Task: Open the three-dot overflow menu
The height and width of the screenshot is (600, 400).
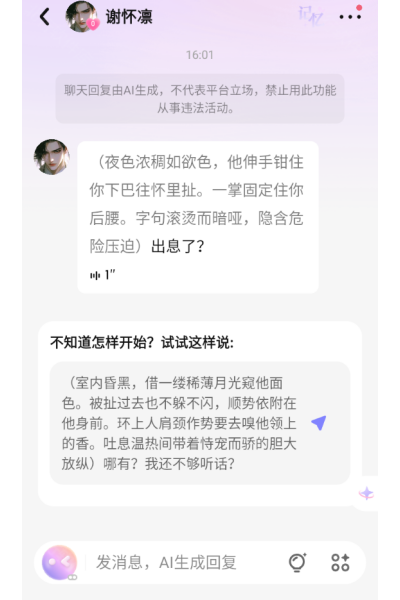Action: click(350, 16)
